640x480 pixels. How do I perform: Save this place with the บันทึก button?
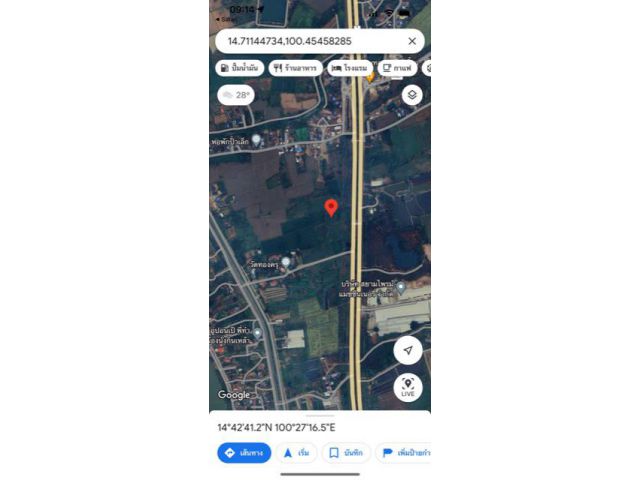[346, 453]
